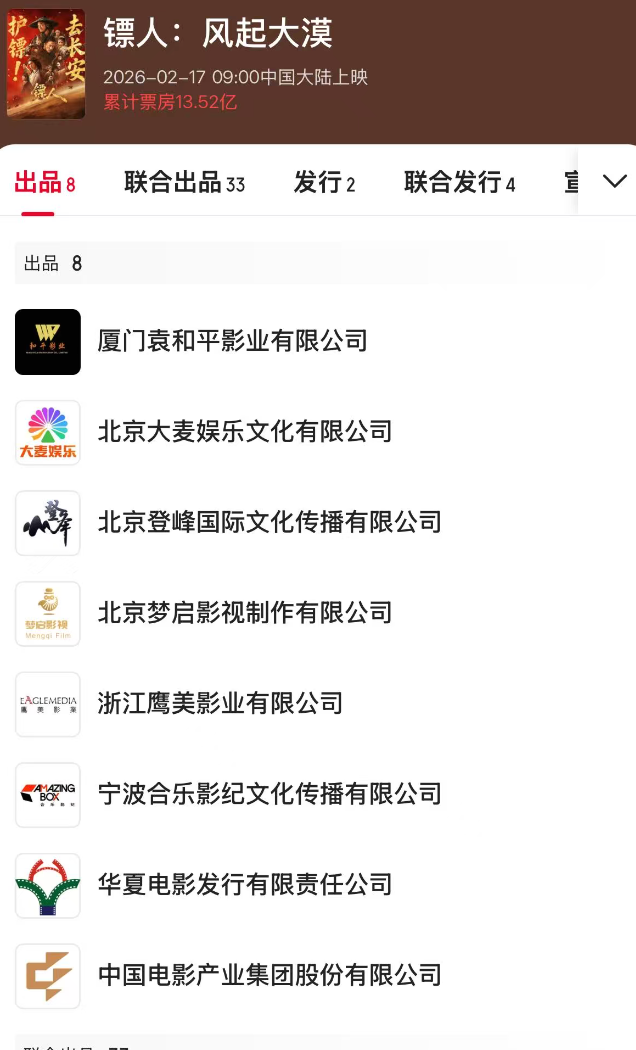This screenshot has height=1050, width=636.
Task: Open 厦门袁和平影业有限公司 company page
Action: tap(232, 341)
